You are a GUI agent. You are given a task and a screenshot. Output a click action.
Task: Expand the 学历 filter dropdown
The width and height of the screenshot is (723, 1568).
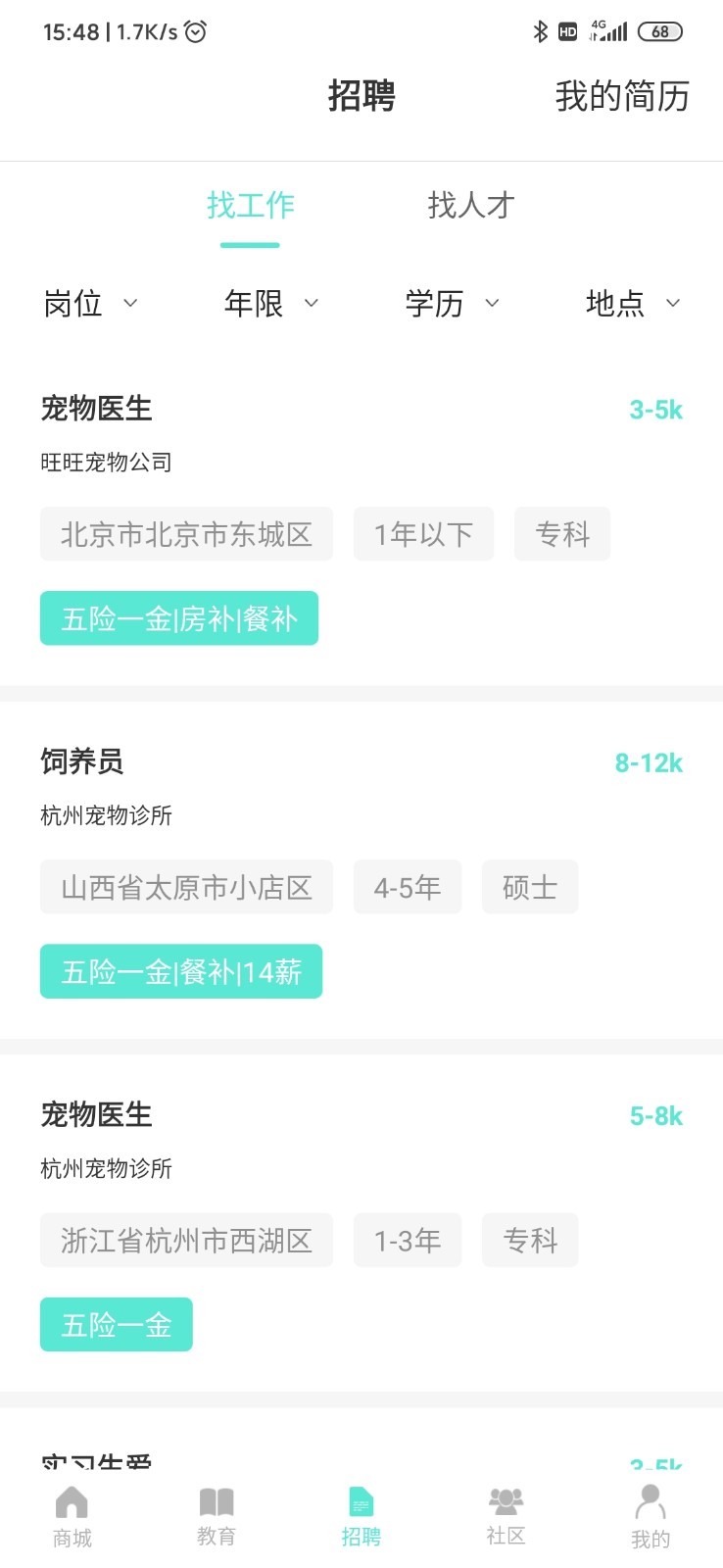point(452,304)
